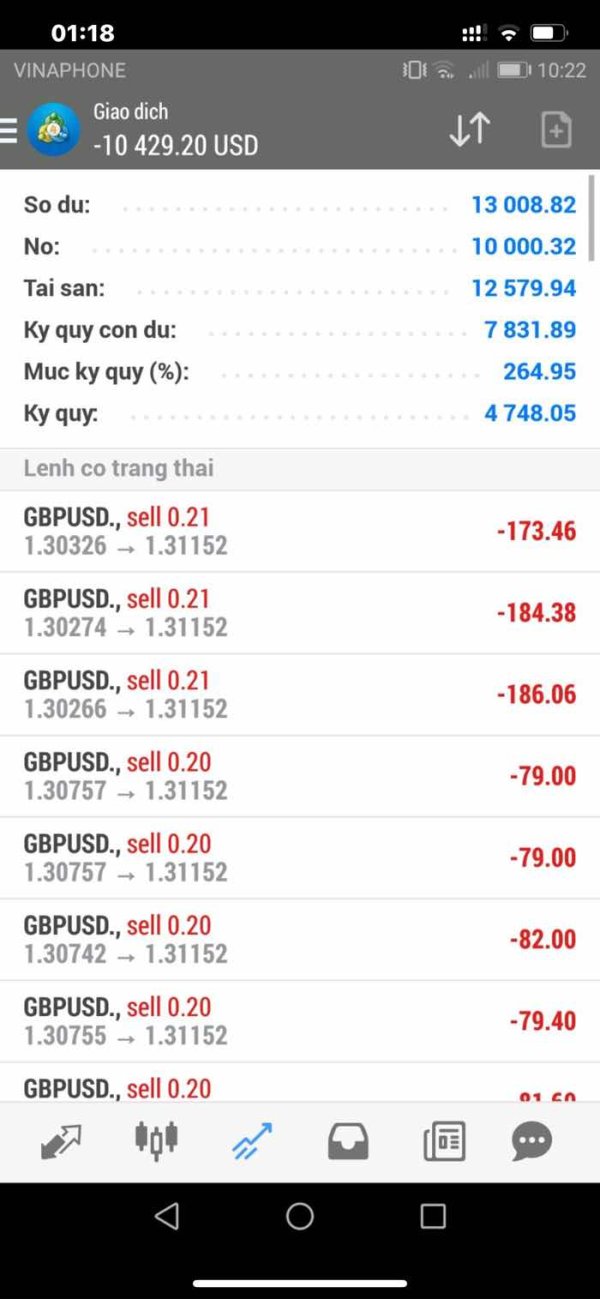This screenshot has width=600, height=1299.
Task: Open the hamburger drawer menu
Action: click(x=8, y=130)
